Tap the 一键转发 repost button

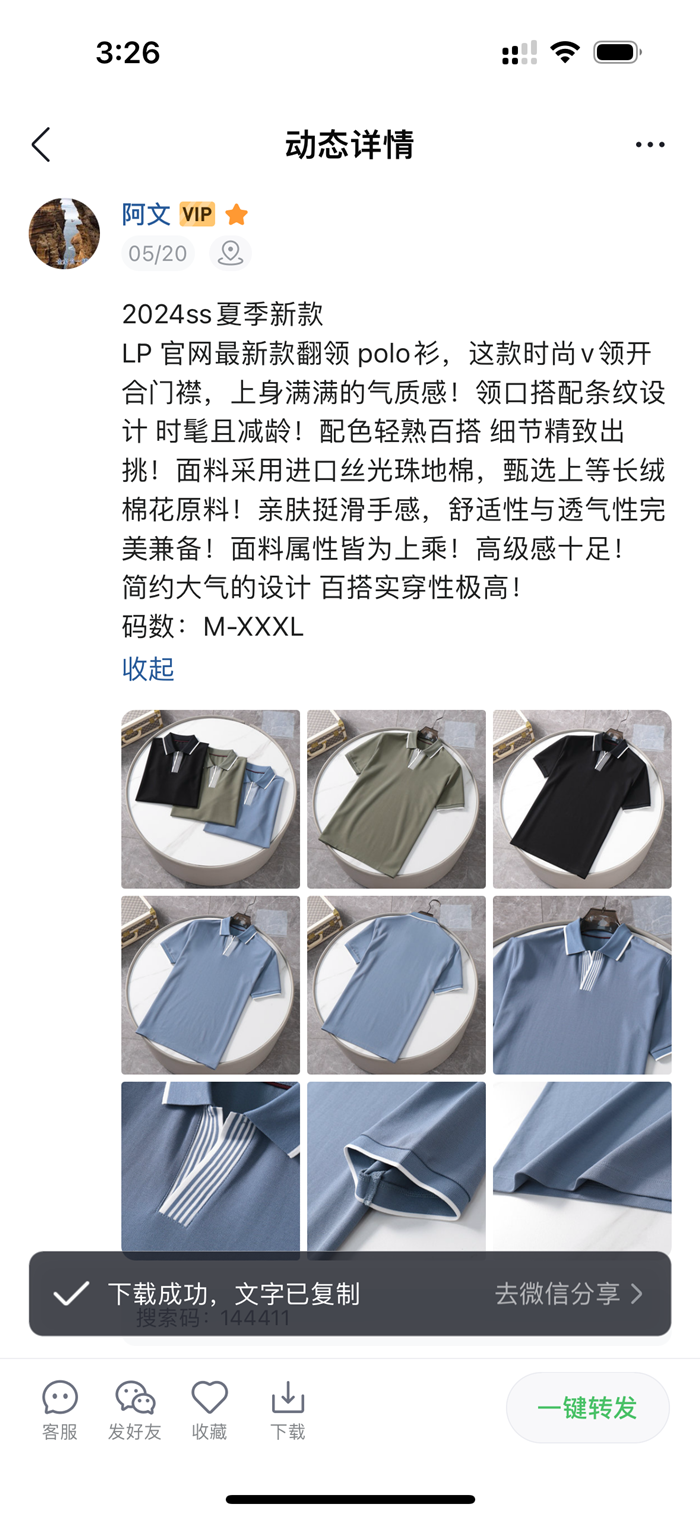click(587, 1408)
